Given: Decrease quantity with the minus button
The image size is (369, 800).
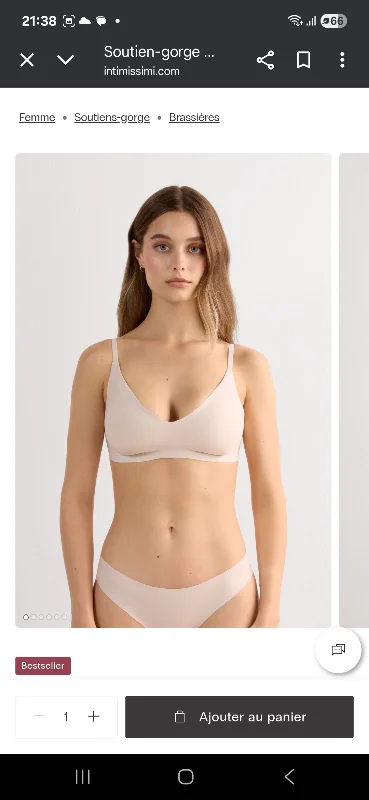Looking at the screenshot, I should tap(39, 716).
